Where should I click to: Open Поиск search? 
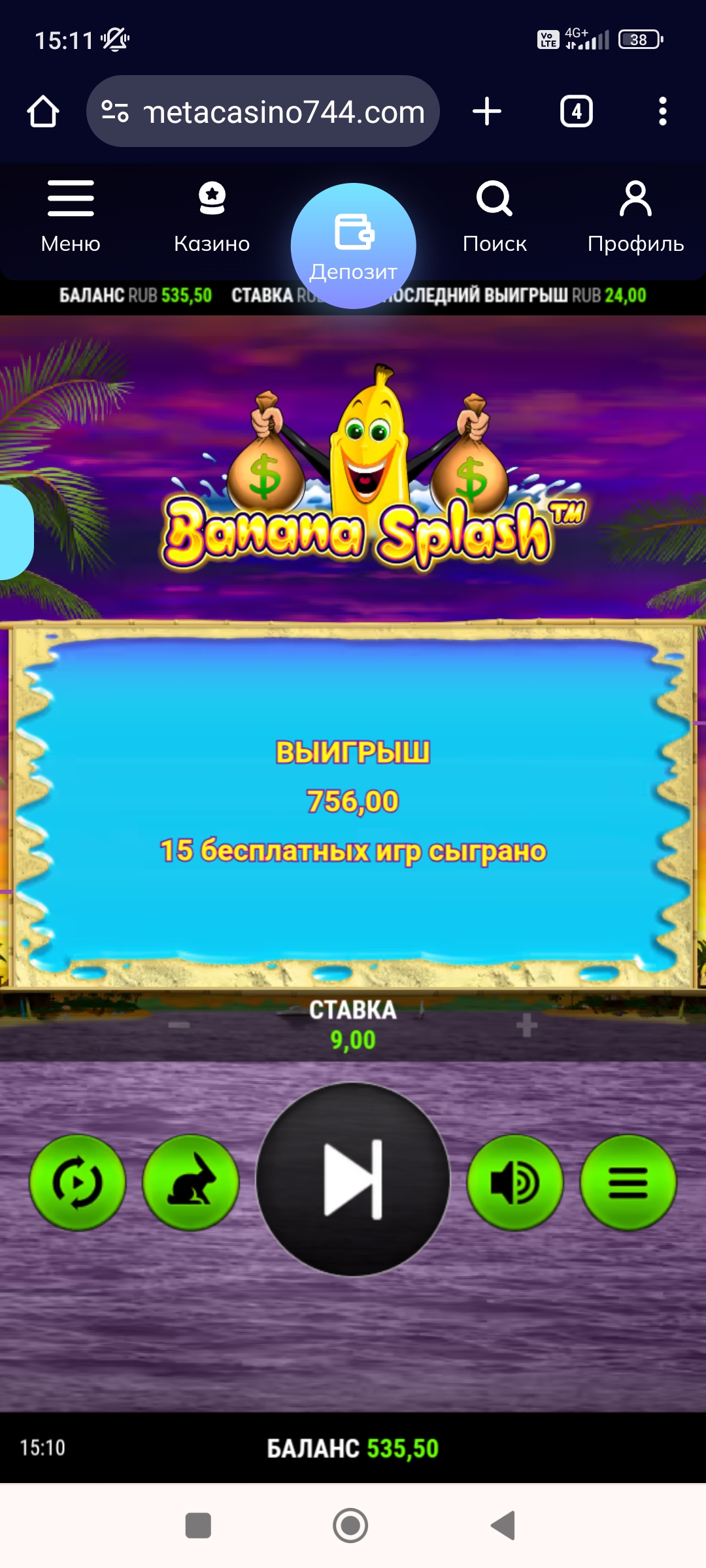coord(494,216)
